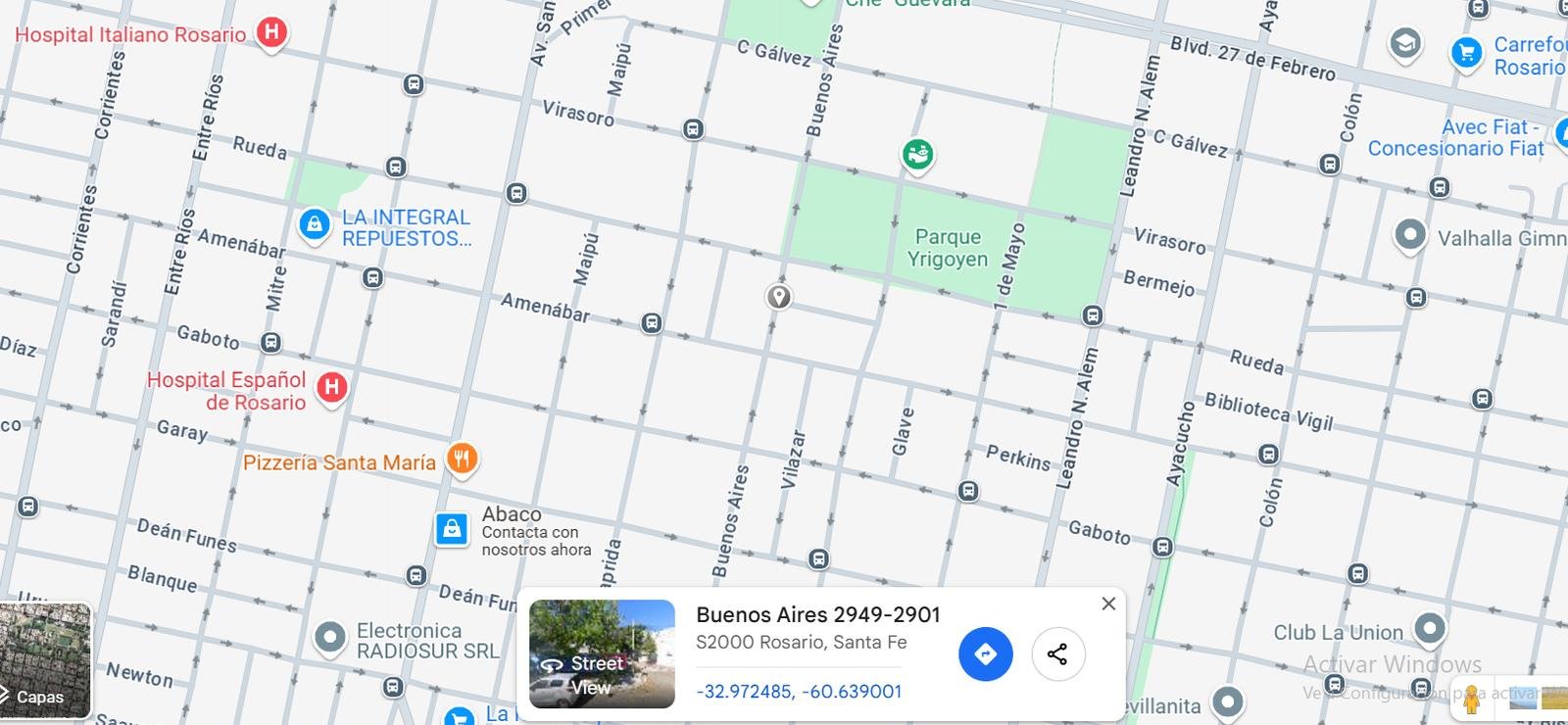Share the Buenos Aires 2949-2901 location

tap(1057, 653)
